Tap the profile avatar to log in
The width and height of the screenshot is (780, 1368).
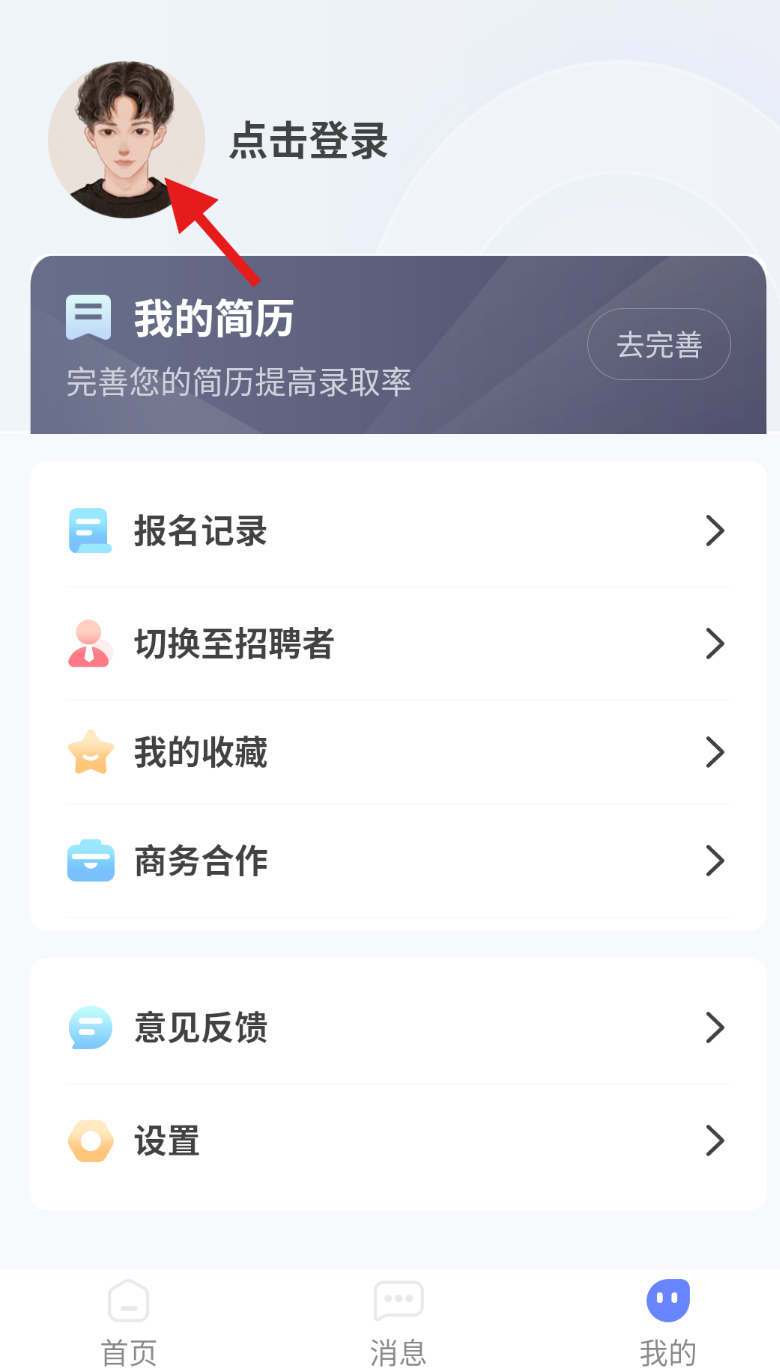126,140
